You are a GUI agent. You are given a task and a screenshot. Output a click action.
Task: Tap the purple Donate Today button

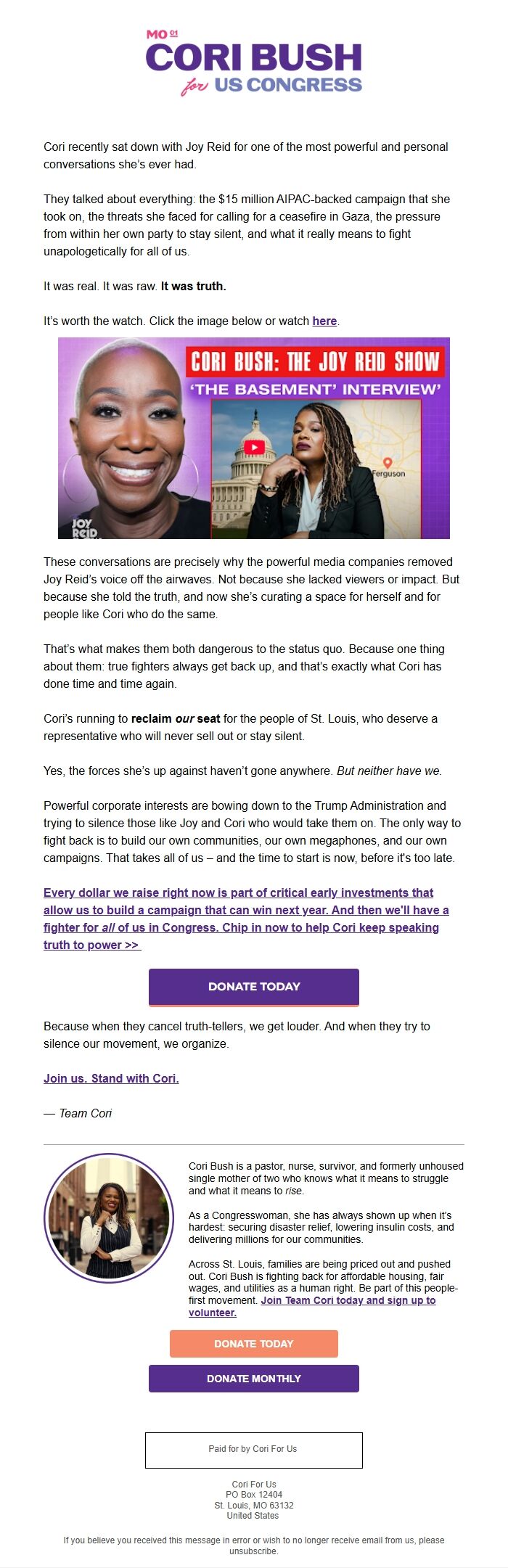pyautogui.click(x=254, y=987)
